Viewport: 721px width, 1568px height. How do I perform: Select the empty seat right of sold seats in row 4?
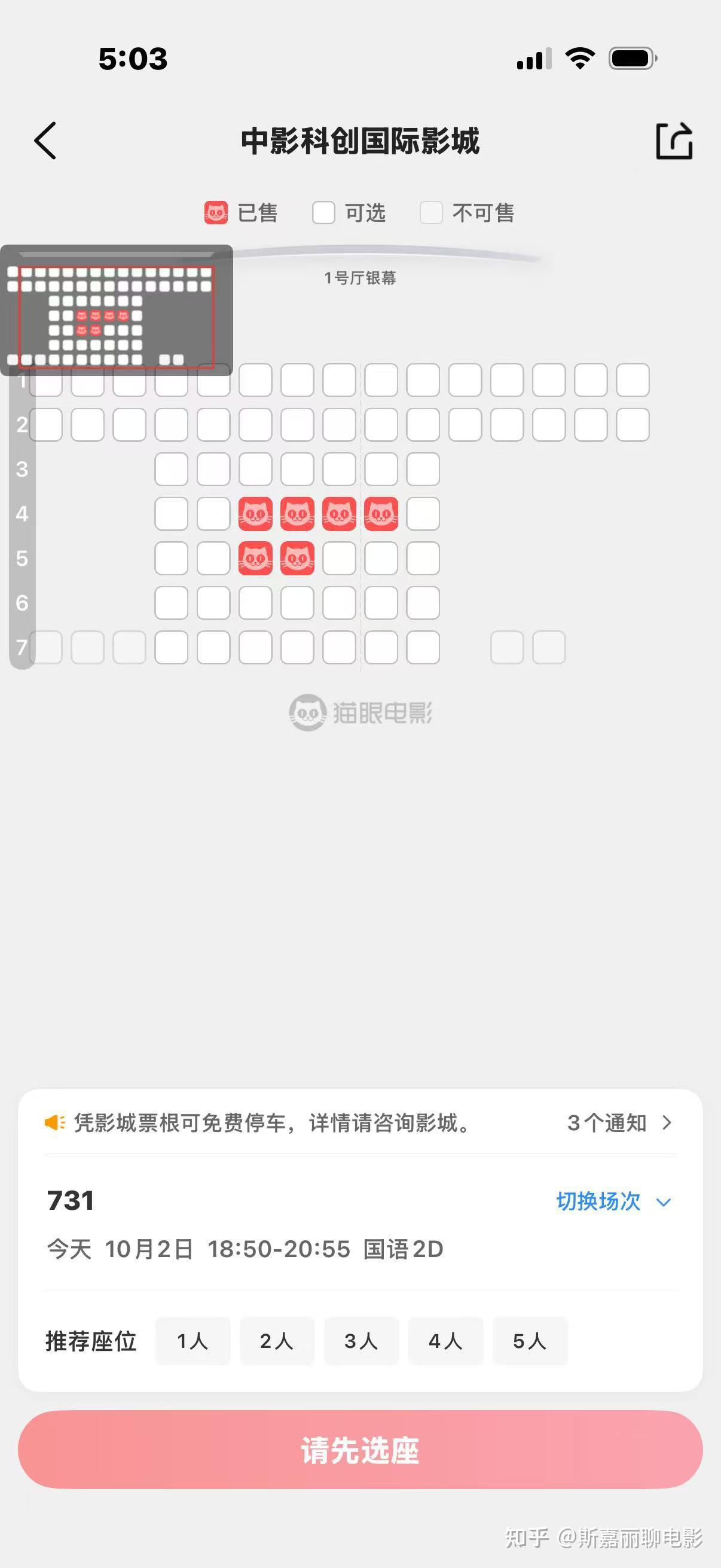[423, 514]
